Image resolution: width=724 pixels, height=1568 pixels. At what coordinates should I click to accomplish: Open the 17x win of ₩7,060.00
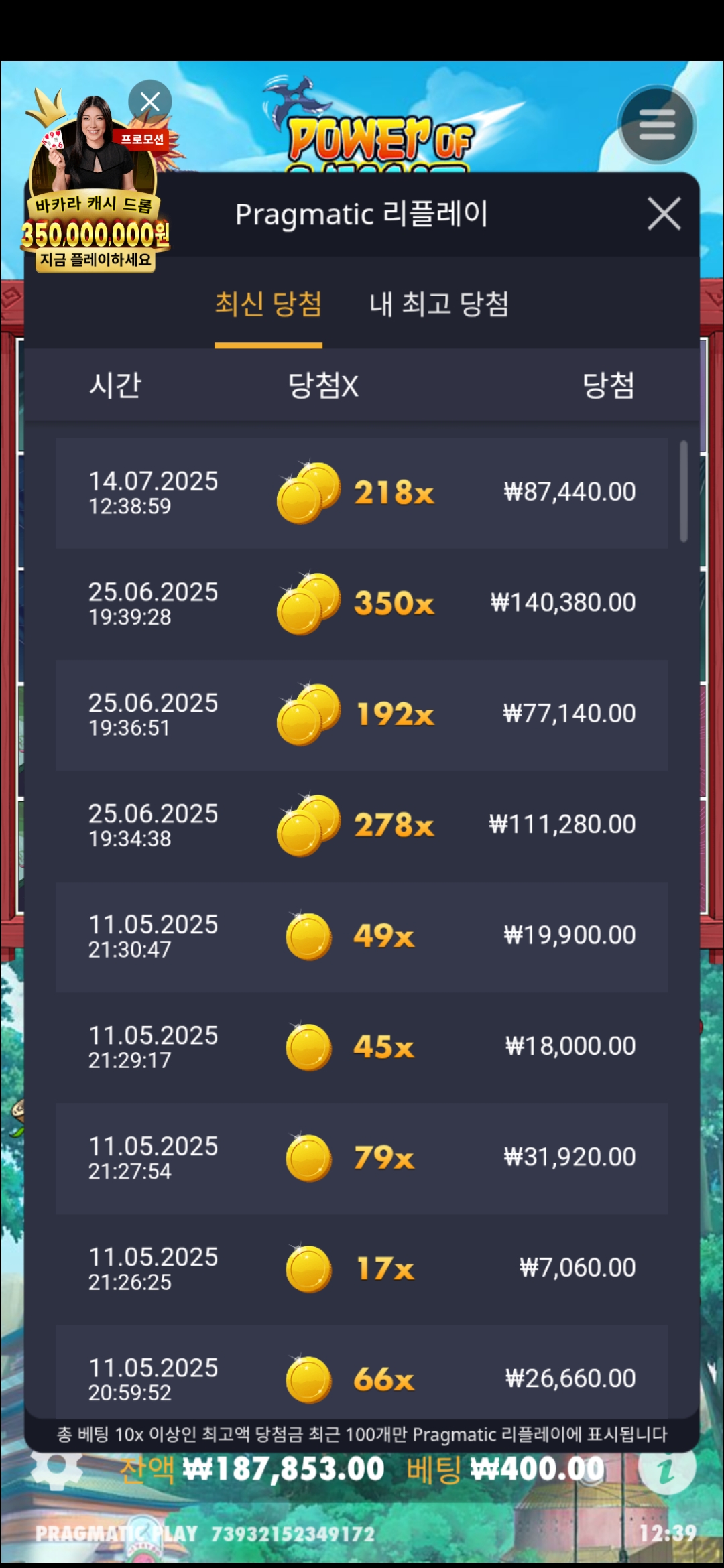pyautogui.click(x=362, y=1268)
